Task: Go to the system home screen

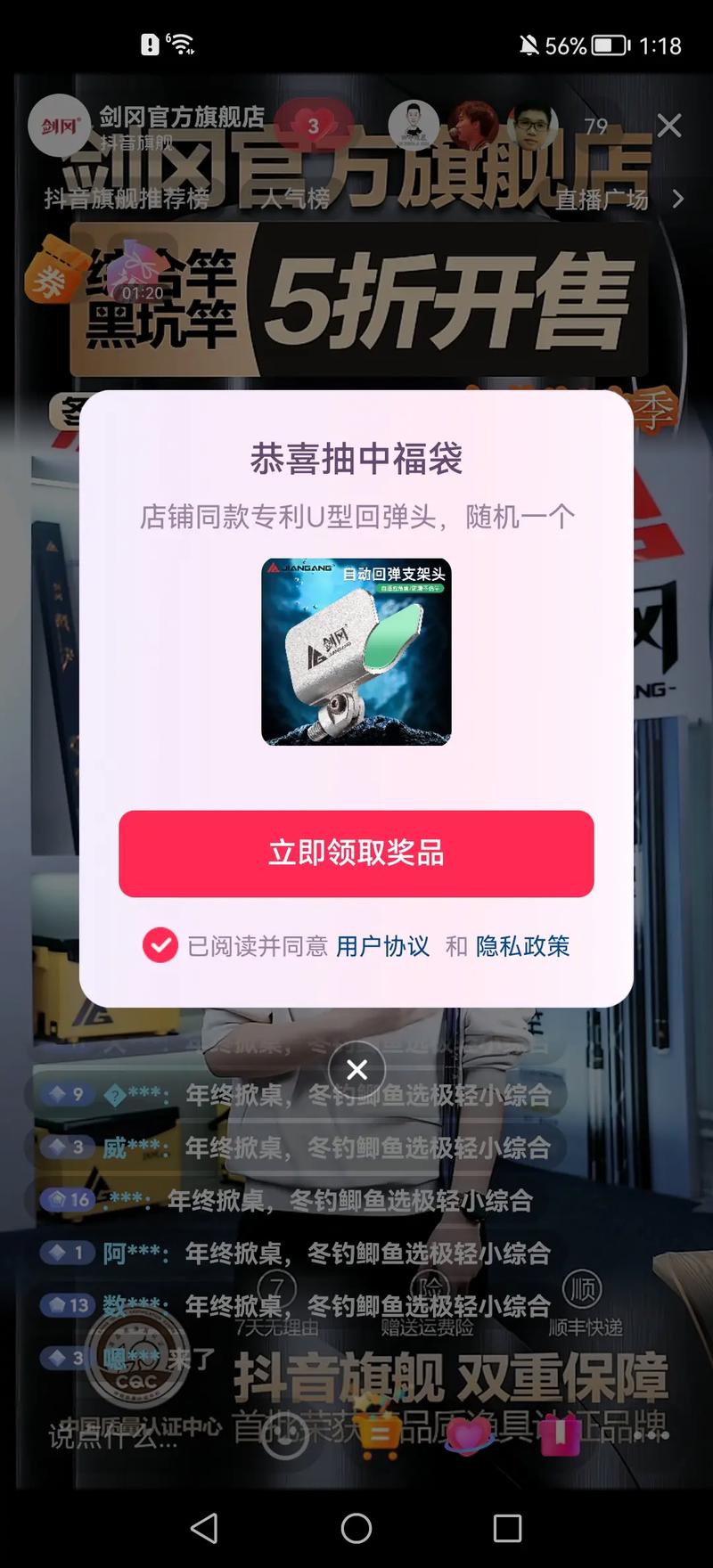Action: click(356, 1528)
